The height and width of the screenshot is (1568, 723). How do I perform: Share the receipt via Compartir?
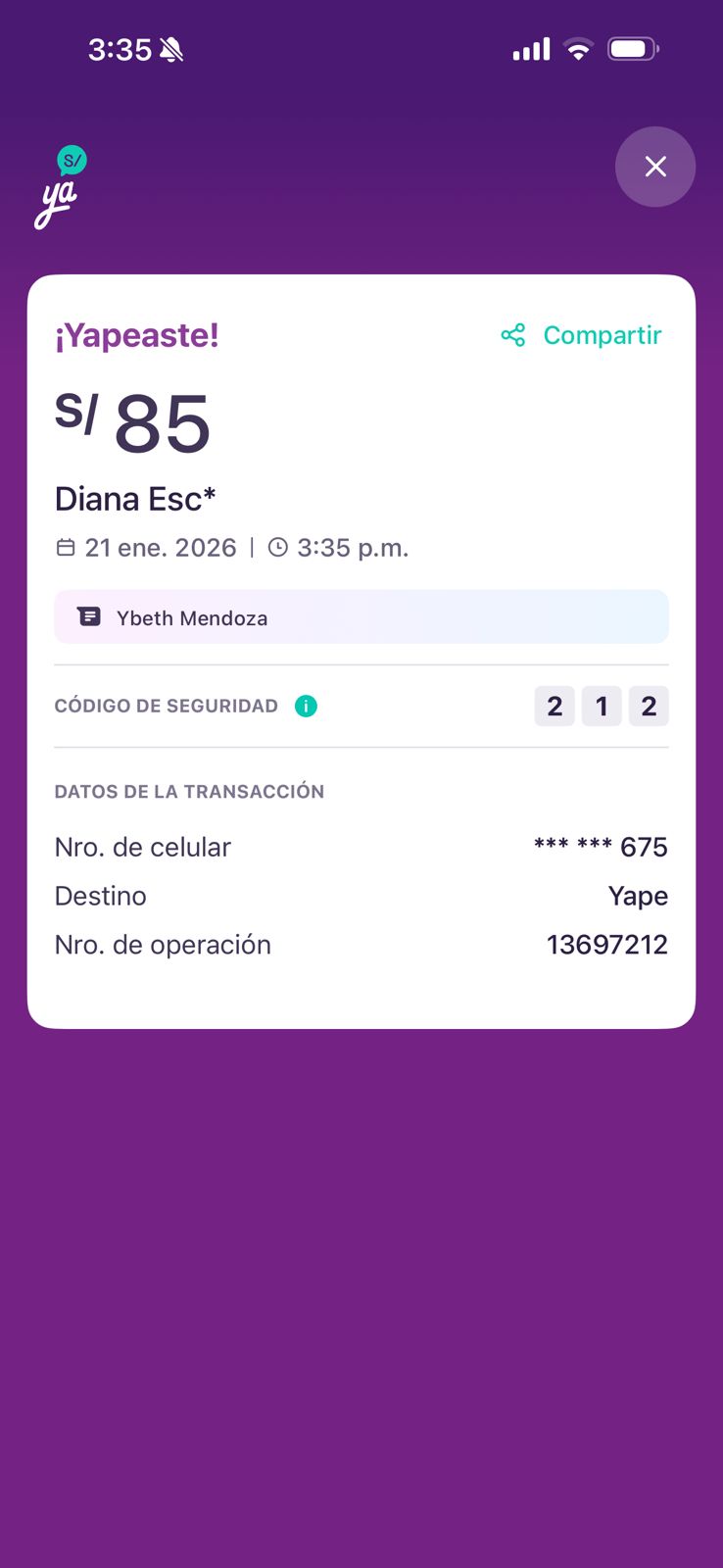coord(582,335)
